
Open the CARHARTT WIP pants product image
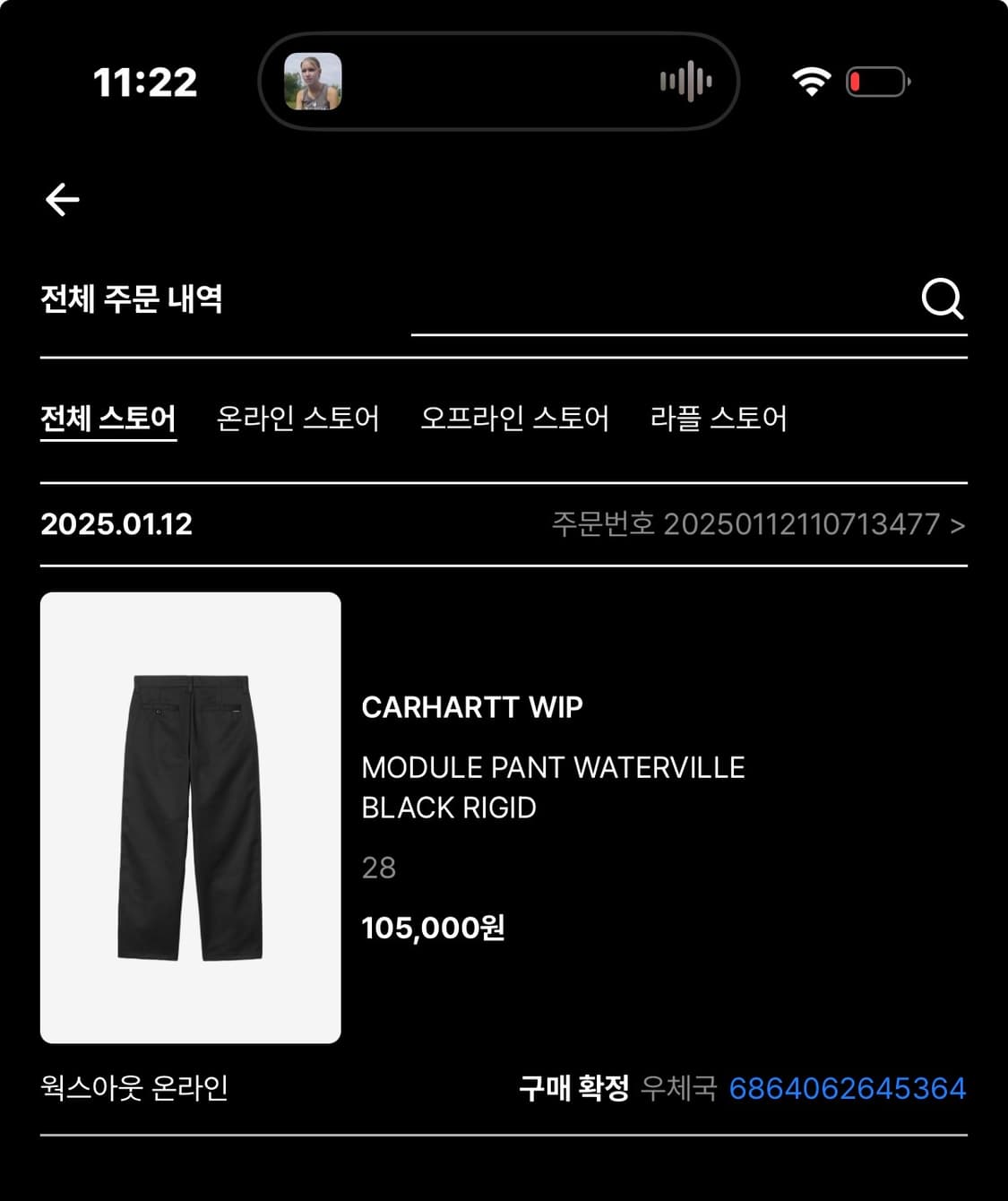pyautogui.click(x=190, y=816)
